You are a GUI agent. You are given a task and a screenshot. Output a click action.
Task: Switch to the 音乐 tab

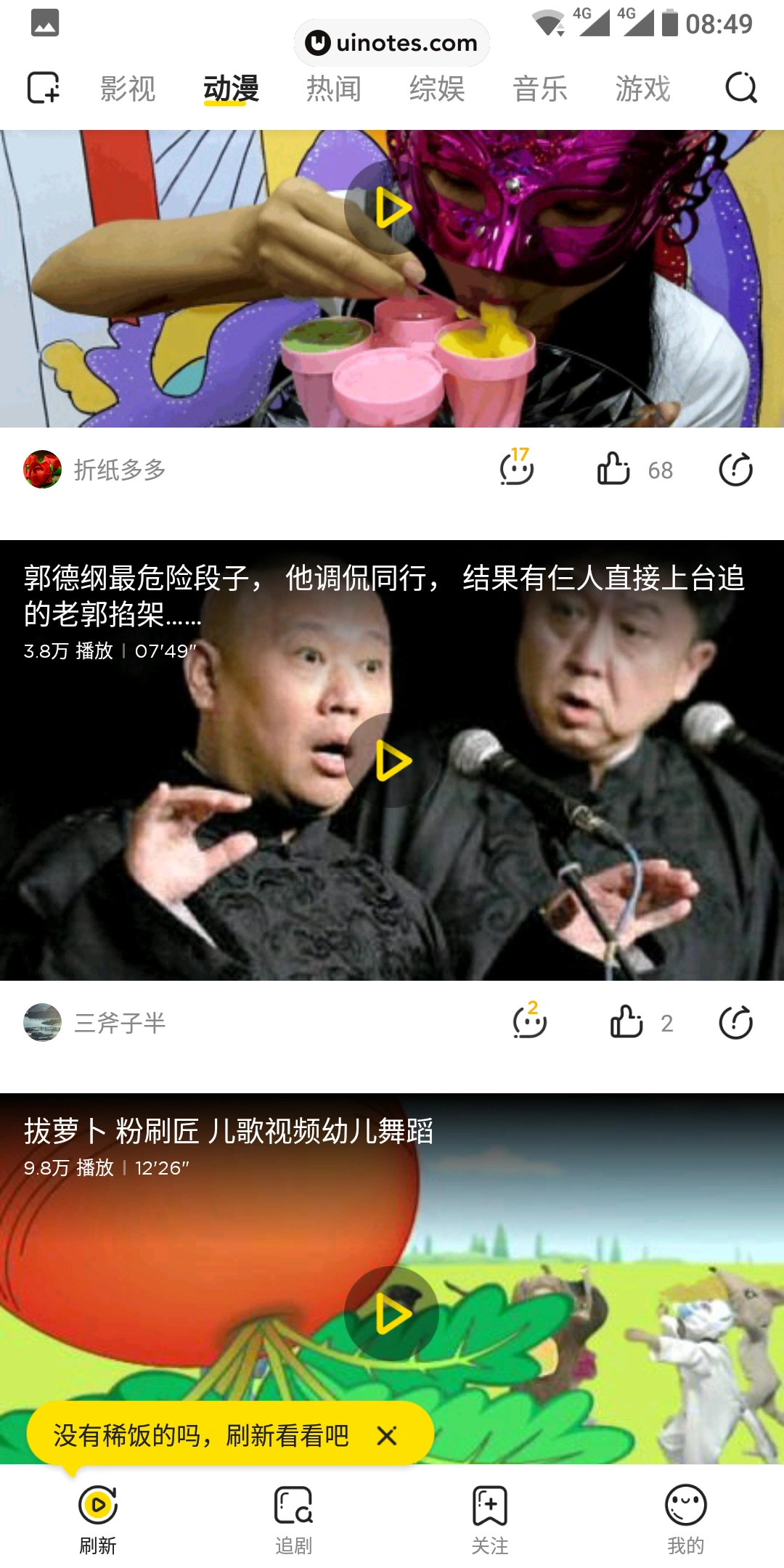click(x=539, y=89)
